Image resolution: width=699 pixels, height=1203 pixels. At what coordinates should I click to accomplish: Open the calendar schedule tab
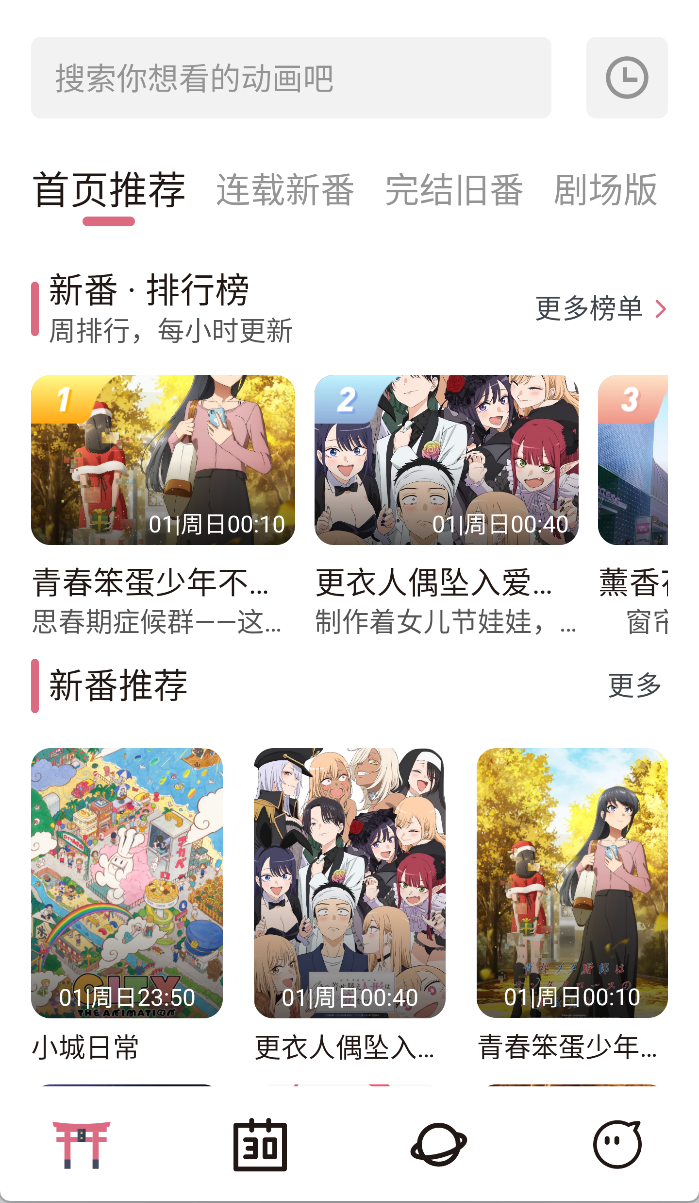(260, 1144)
